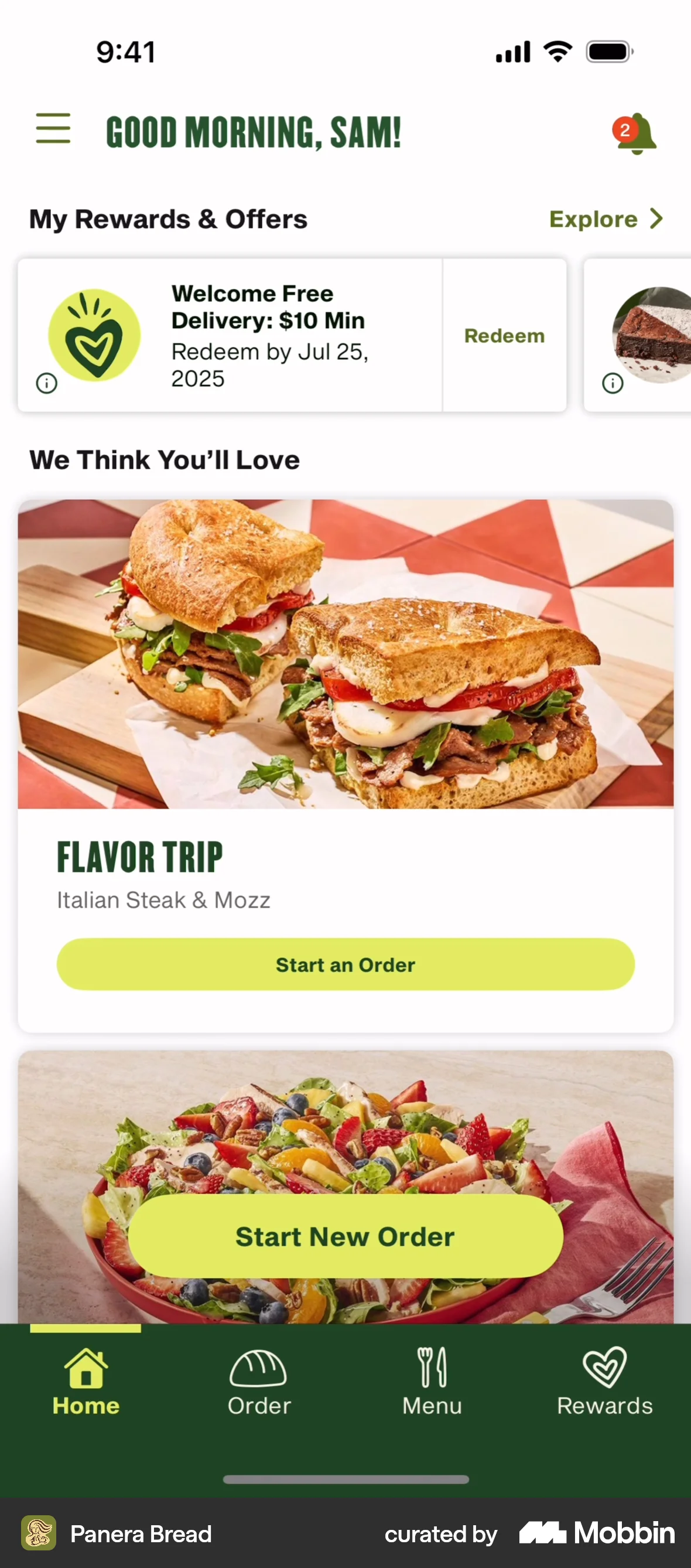Click the Mobbin logo

(x=594, y=1534)
